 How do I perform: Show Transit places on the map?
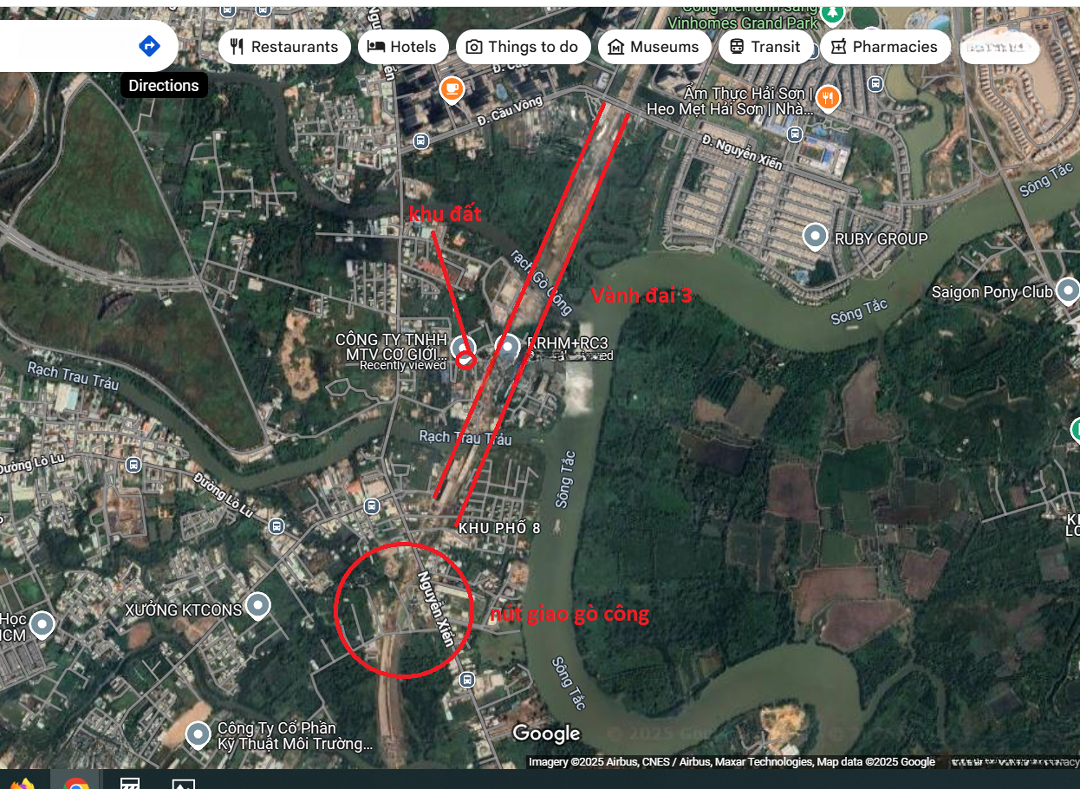765,47
